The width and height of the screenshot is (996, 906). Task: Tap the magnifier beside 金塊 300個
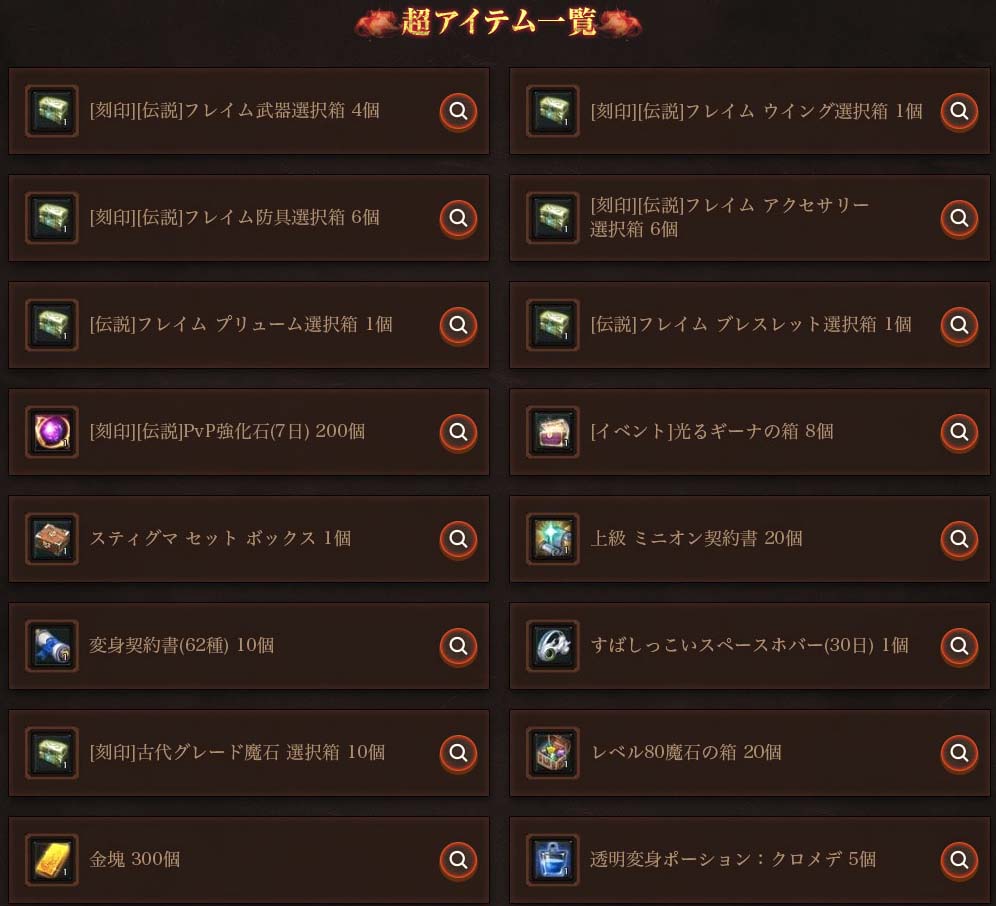click(458, 859)
